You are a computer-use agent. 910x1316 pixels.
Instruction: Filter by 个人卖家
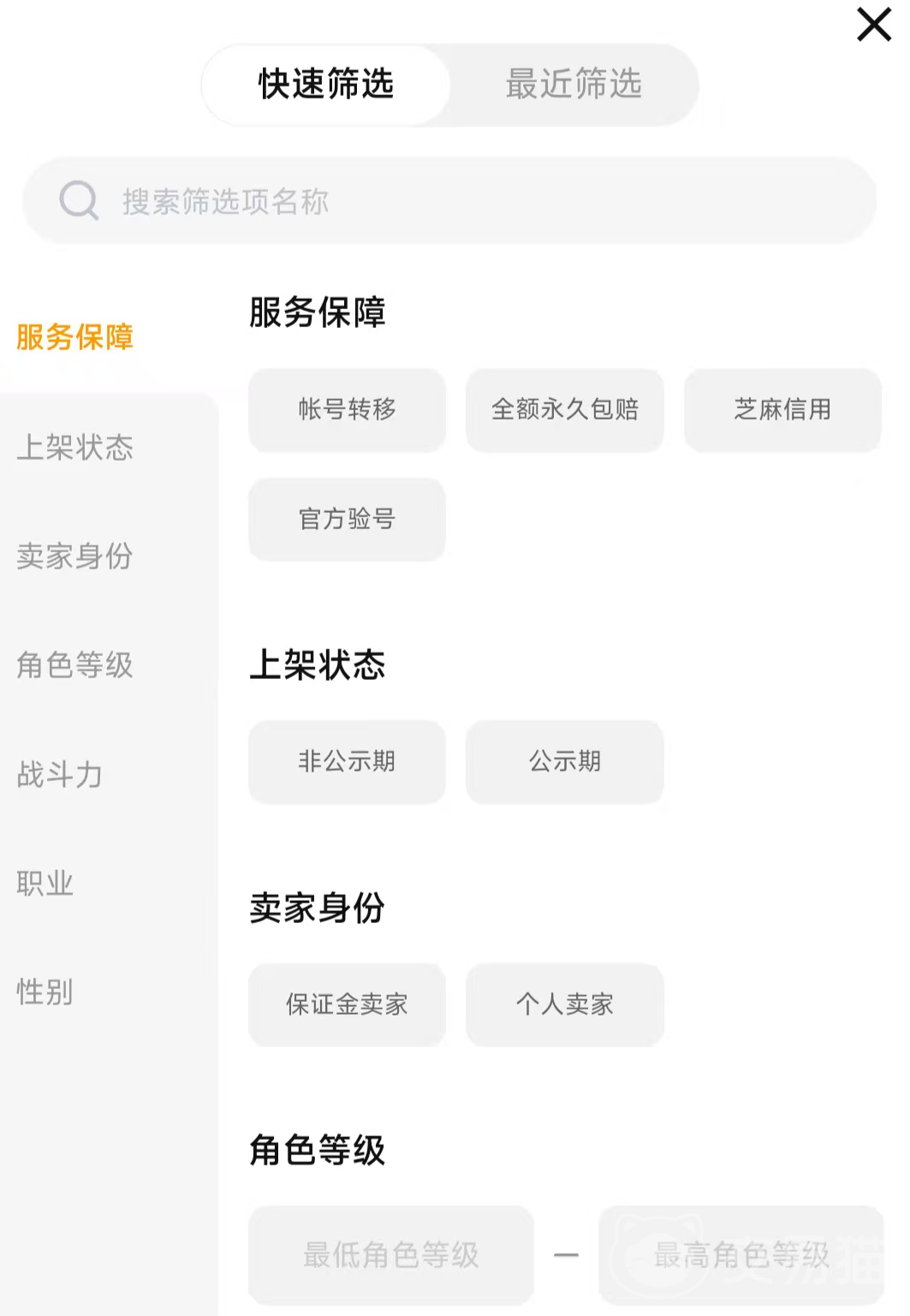pos(565,1004)
